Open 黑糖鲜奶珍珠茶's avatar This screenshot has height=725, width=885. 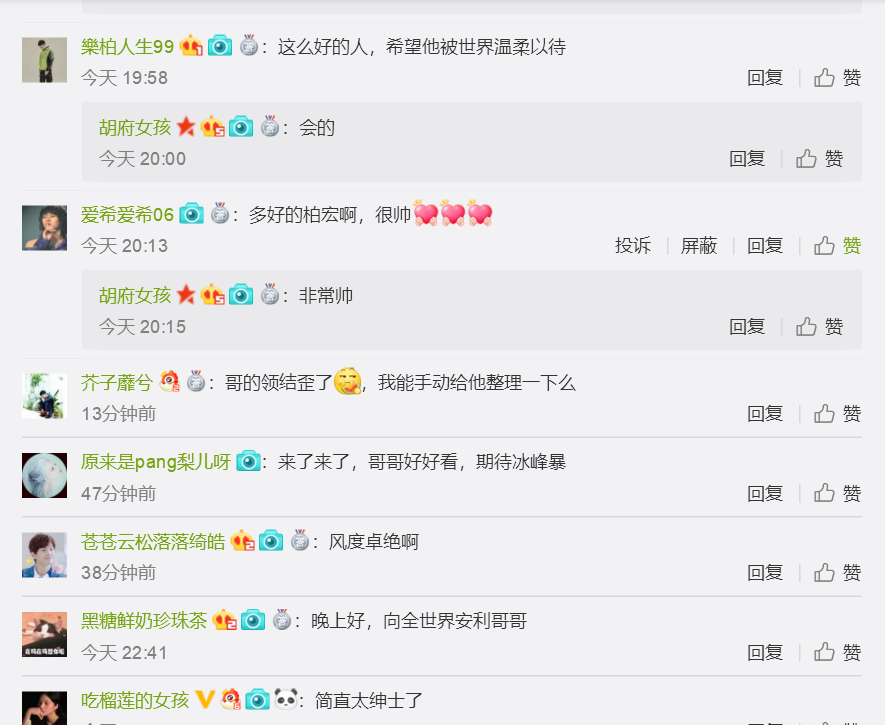(x=44, y=635)
